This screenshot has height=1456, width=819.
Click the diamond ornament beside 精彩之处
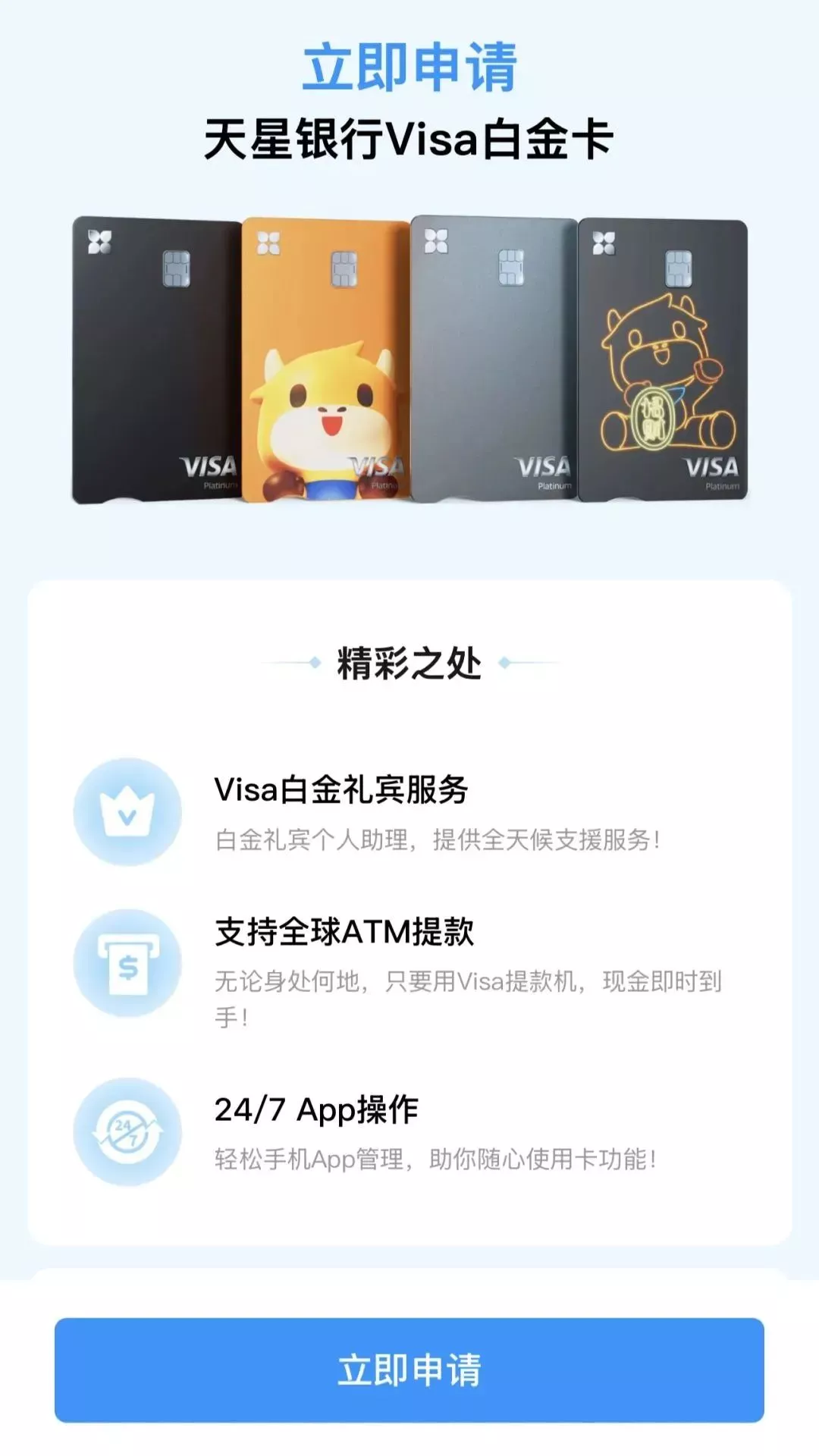click(x=315, y=664)
